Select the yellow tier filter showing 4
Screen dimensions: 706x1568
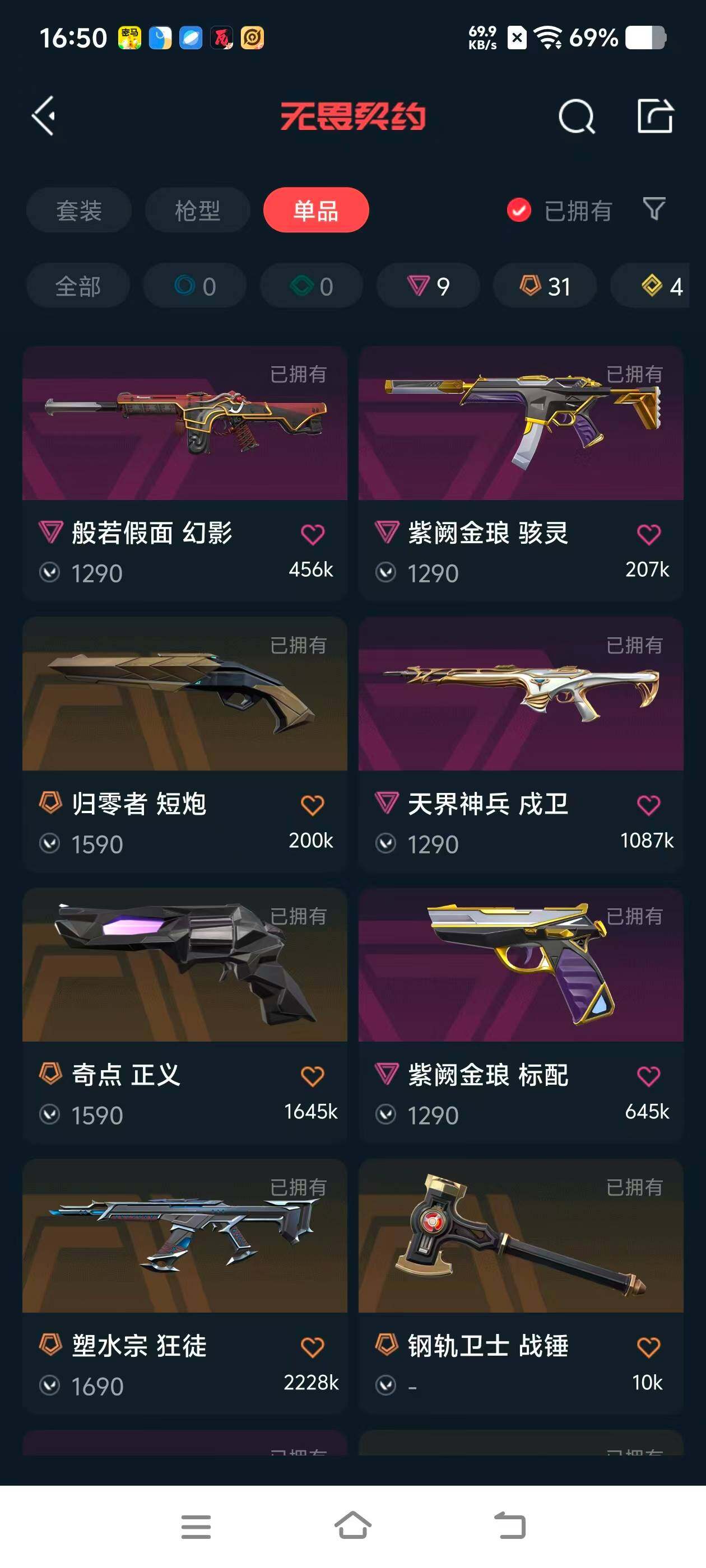pyautogui.click(x=659, y=286)
